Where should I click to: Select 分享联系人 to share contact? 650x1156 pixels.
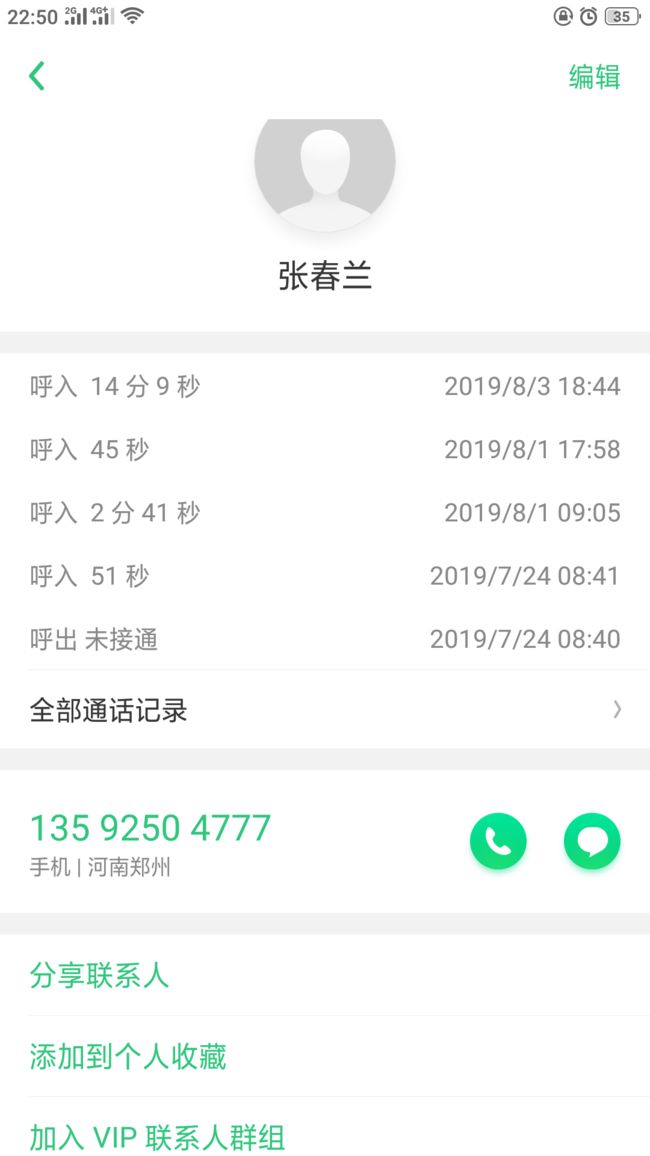coord(325,975)
